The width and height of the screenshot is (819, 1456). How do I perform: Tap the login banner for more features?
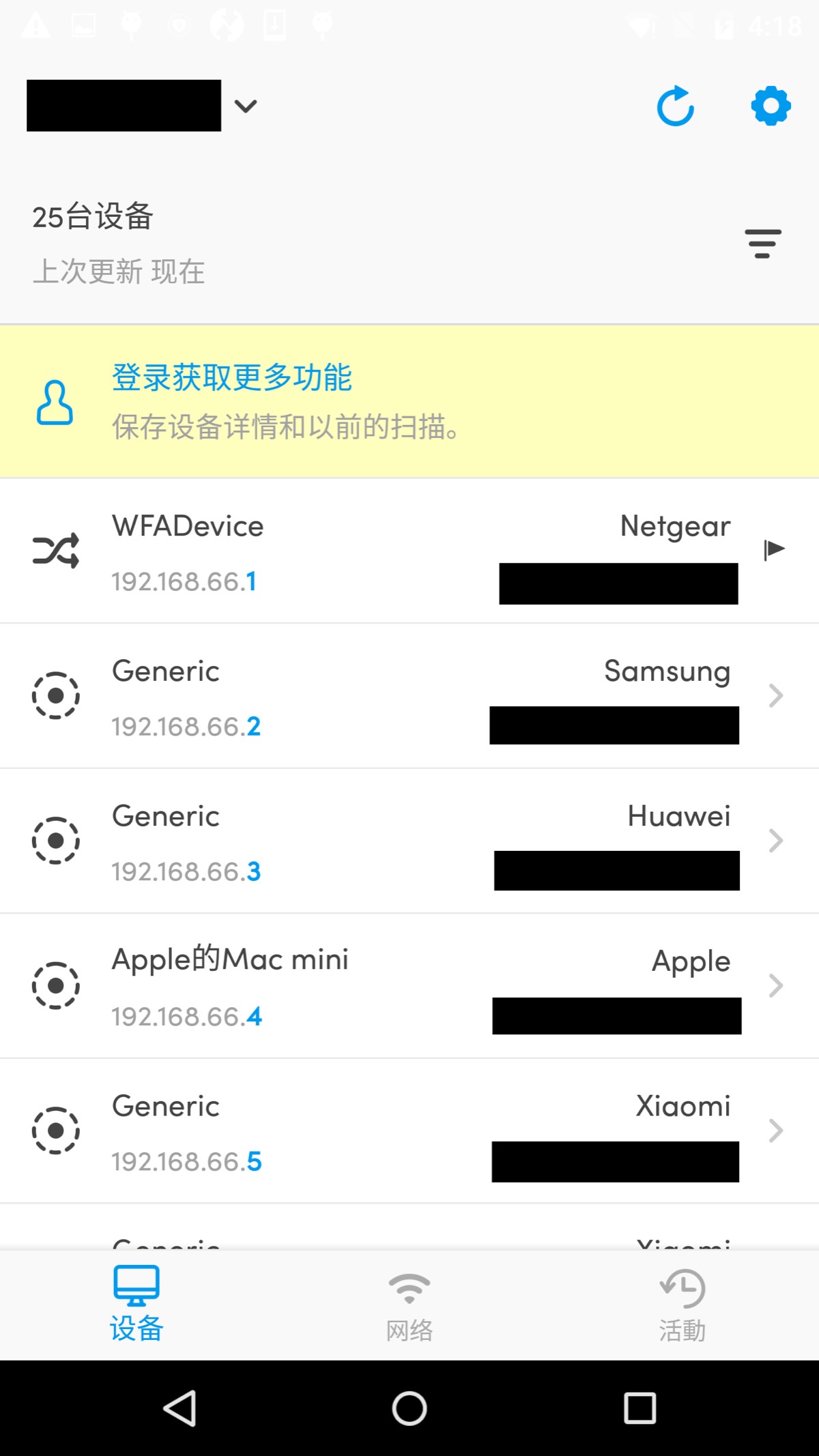tap(409, 402)
